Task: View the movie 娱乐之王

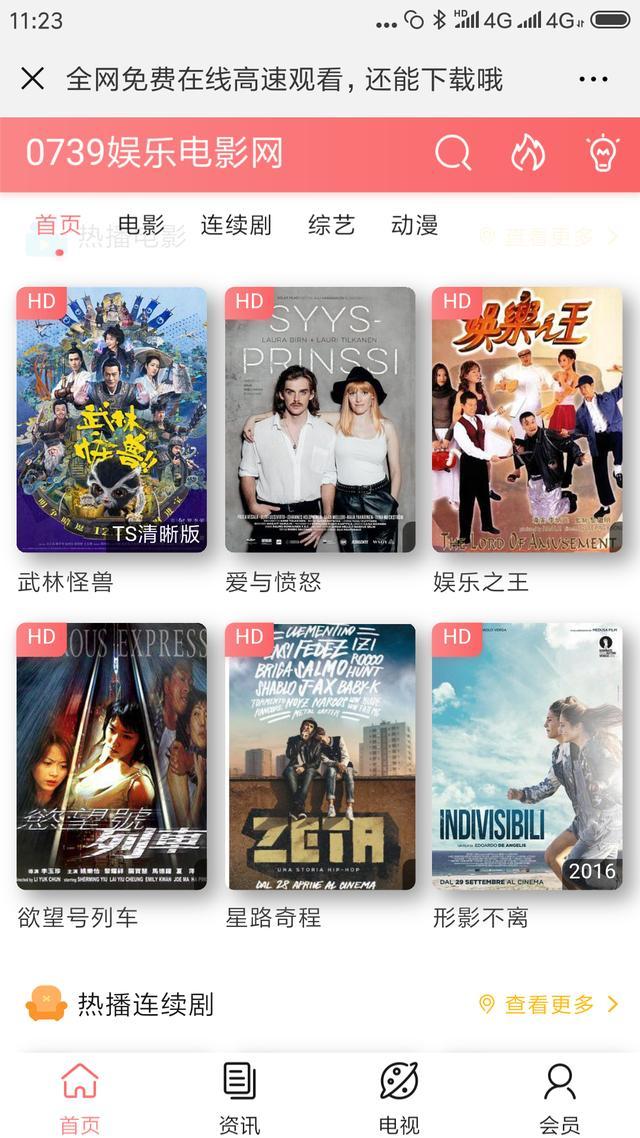Action: pyautogui.click(x=527, y=420)
